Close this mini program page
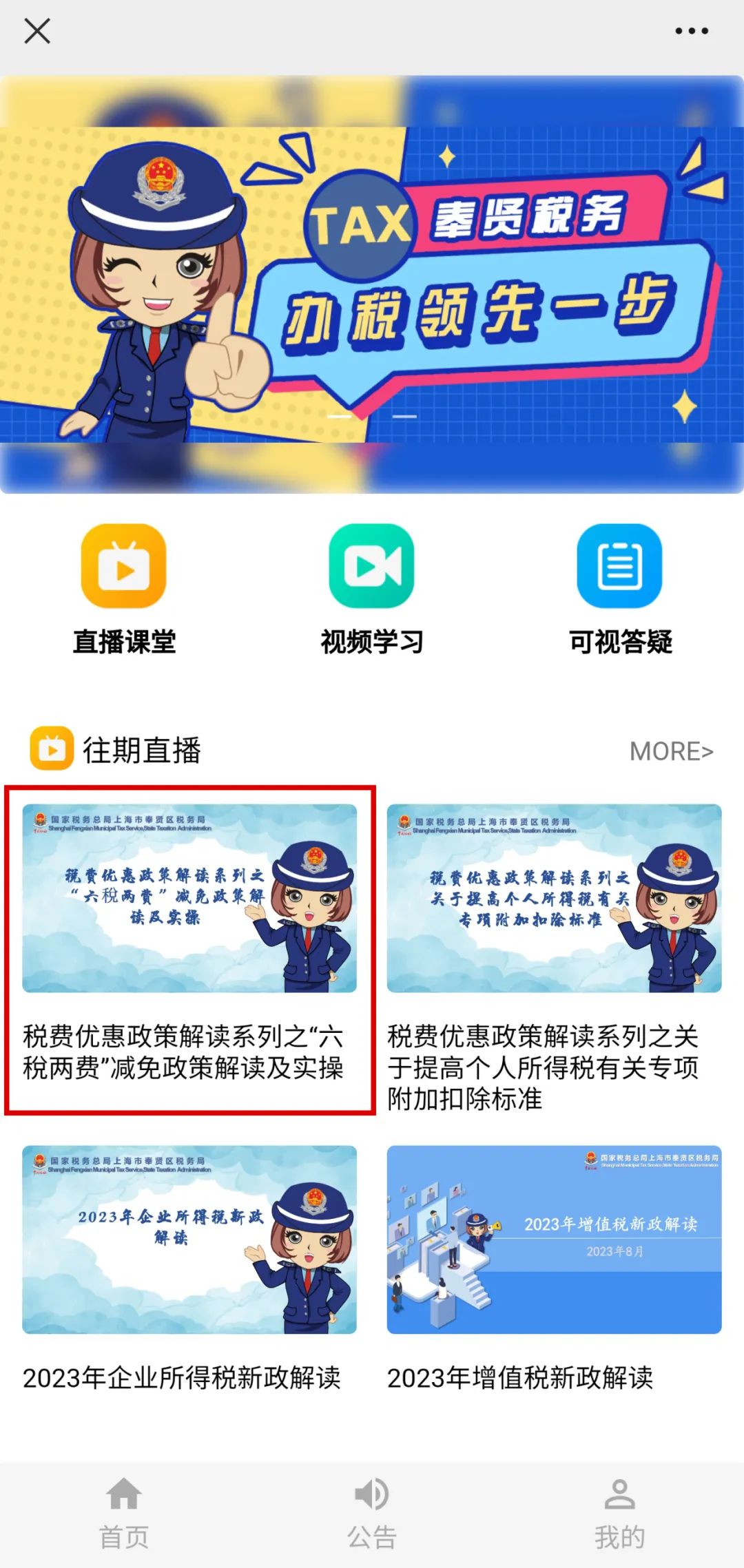 coord(37,31)
